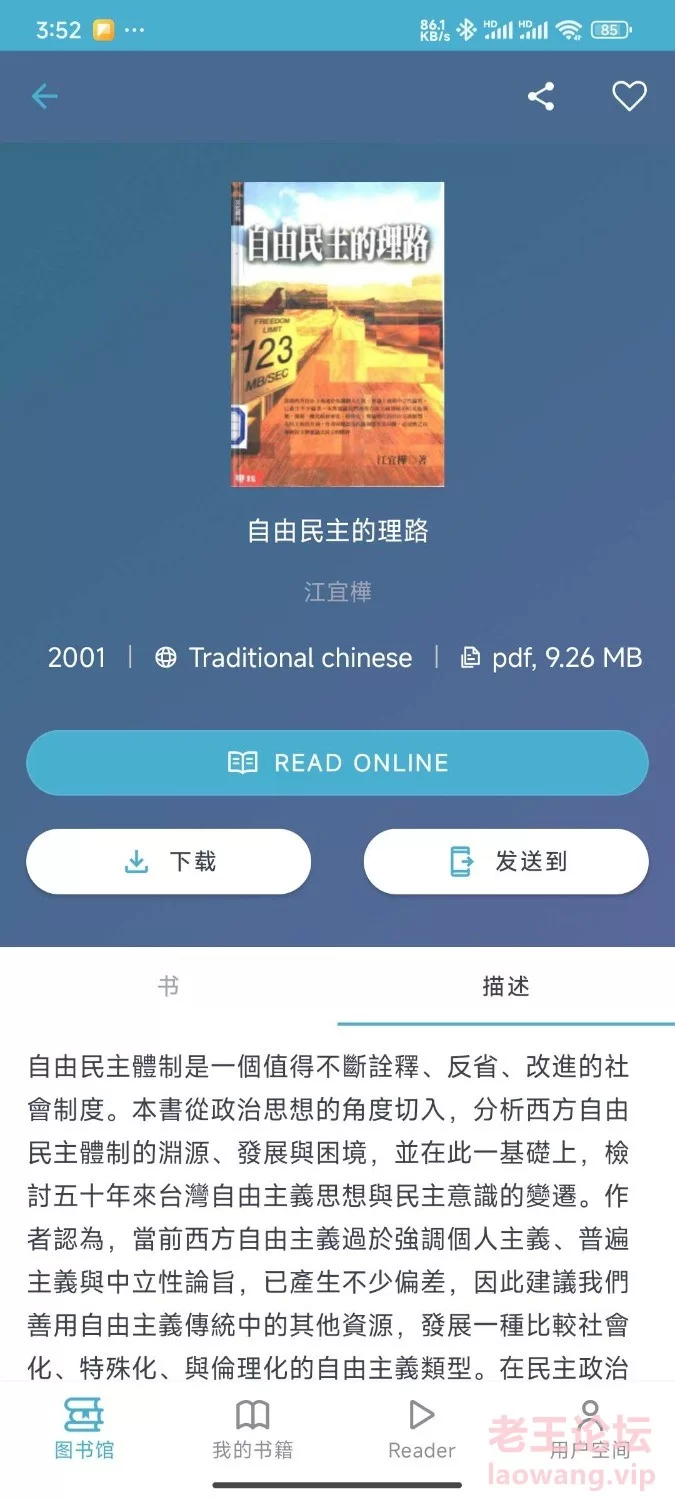This screenshot has width=675, height=1500.
Task: Open the 图书馆 library tab
Action: pos(84,1428)
